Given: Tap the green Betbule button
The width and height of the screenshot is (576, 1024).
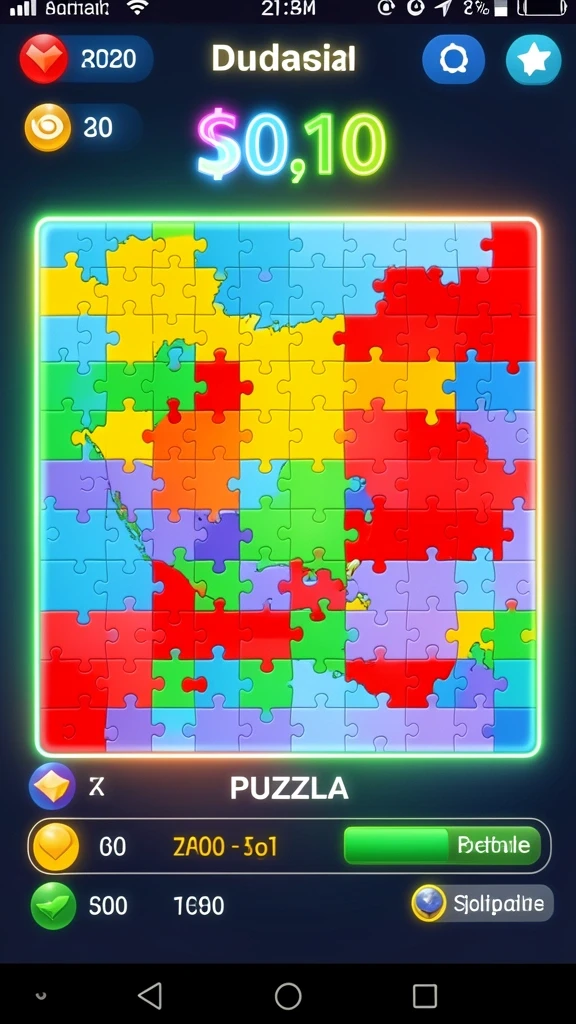Looking at the screenshot, I should click(x=442, y=846).
